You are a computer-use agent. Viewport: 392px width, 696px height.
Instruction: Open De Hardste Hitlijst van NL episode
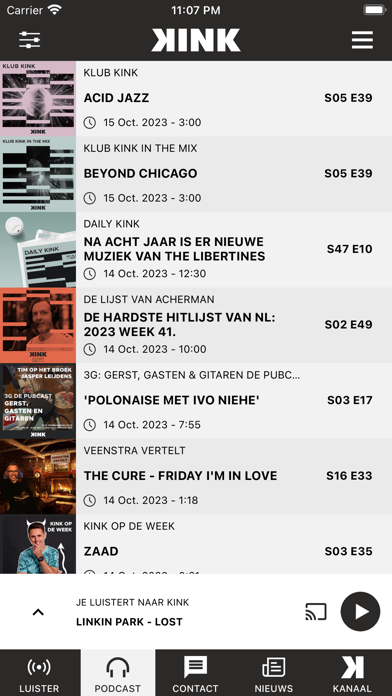pos(196,325)
